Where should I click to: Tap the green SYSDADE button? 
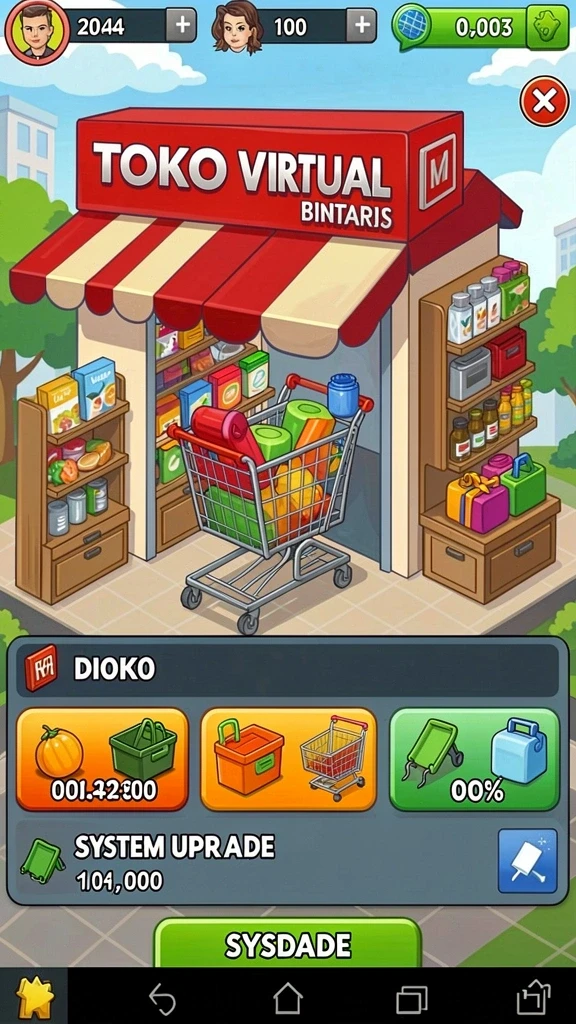tap(287, 944)
